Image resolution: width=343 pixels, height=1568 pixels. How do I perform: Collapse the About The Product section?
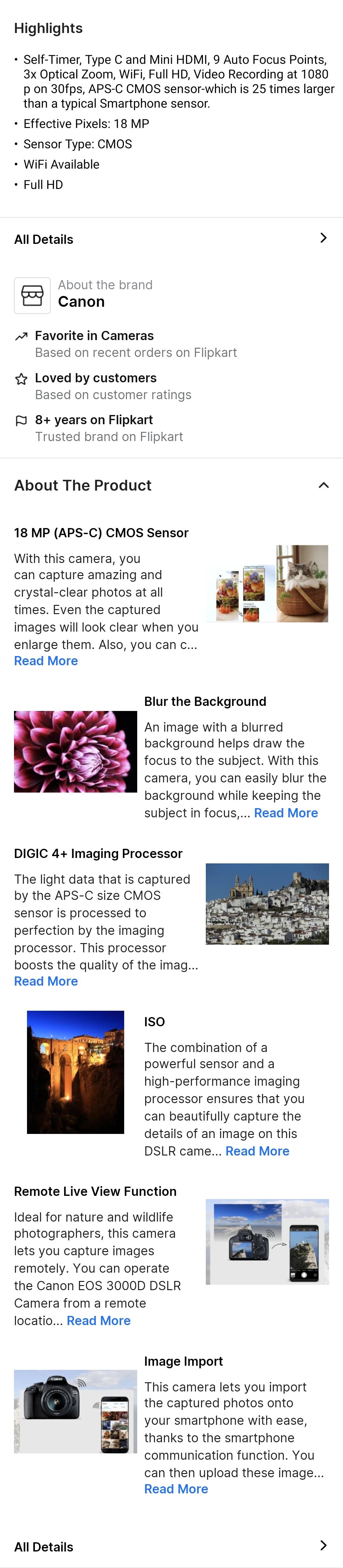click(x=323, y=485)
